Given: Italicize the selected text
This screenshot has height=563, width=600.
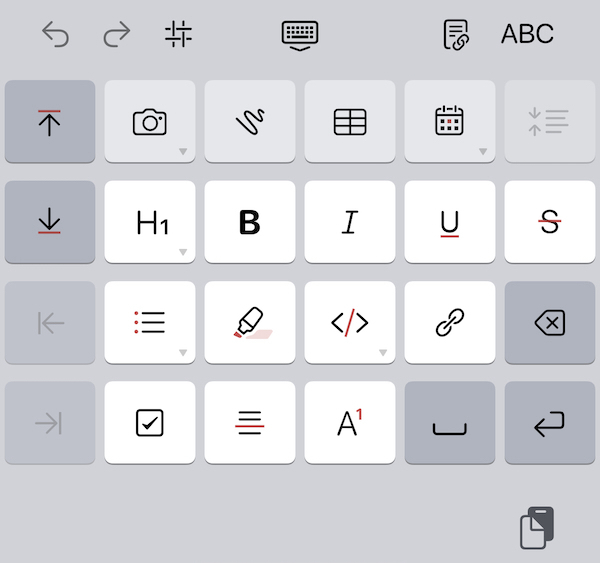Looking at the screenshot, I should click(x=350, y=222).
